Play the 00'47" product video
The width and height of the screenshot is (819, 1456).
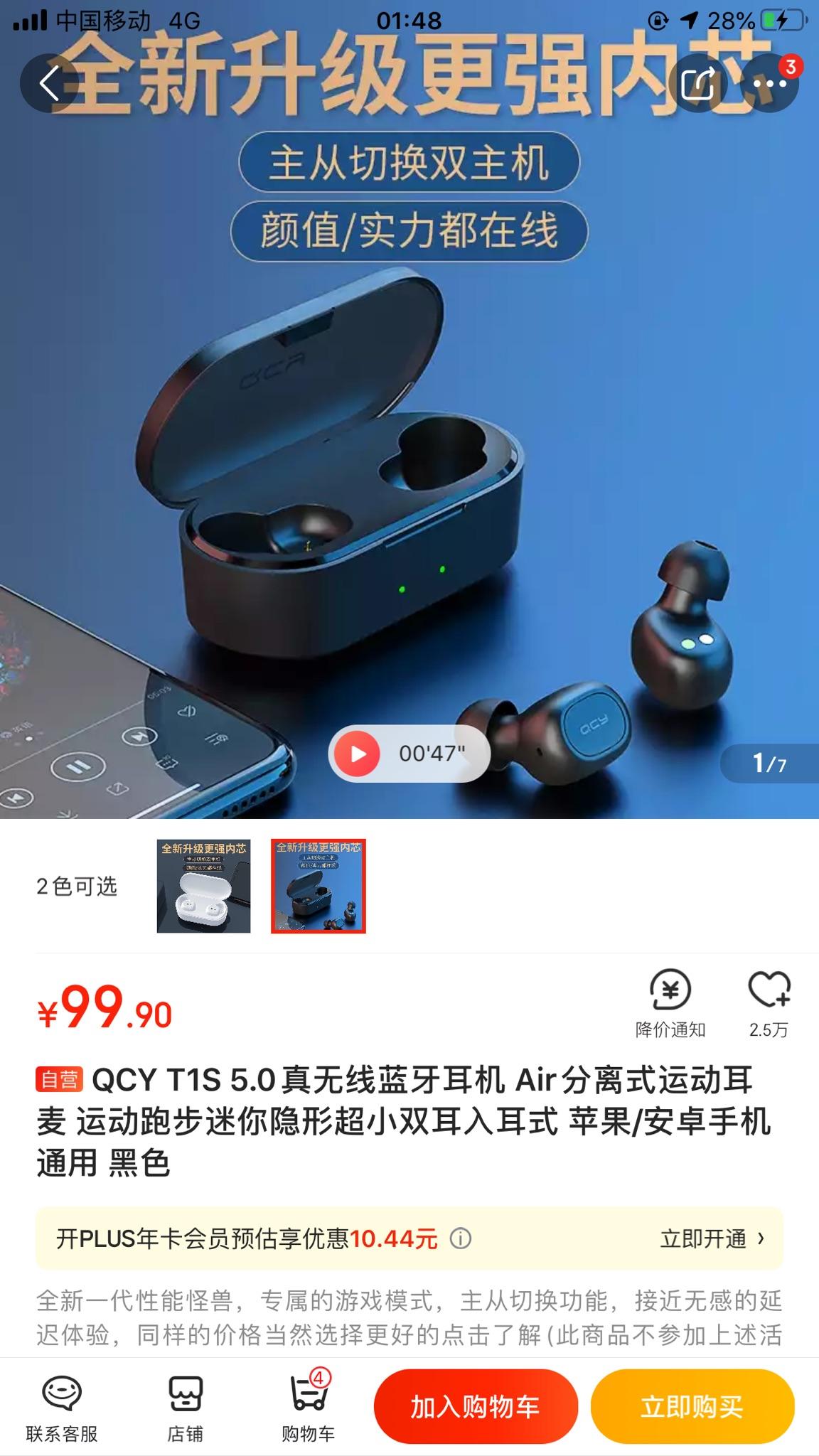point(358,754)
